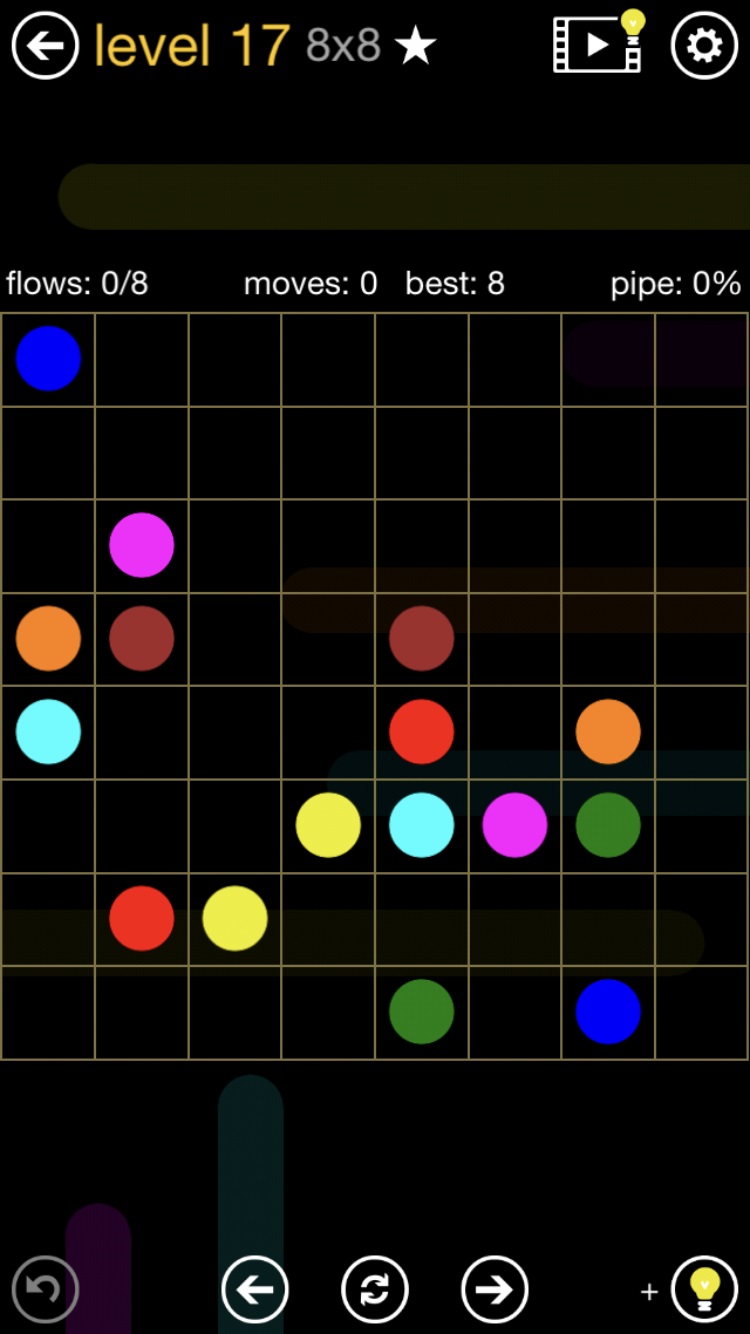Go back using the top arrow
The image size is (750, 1334).
tap(45, 45)
